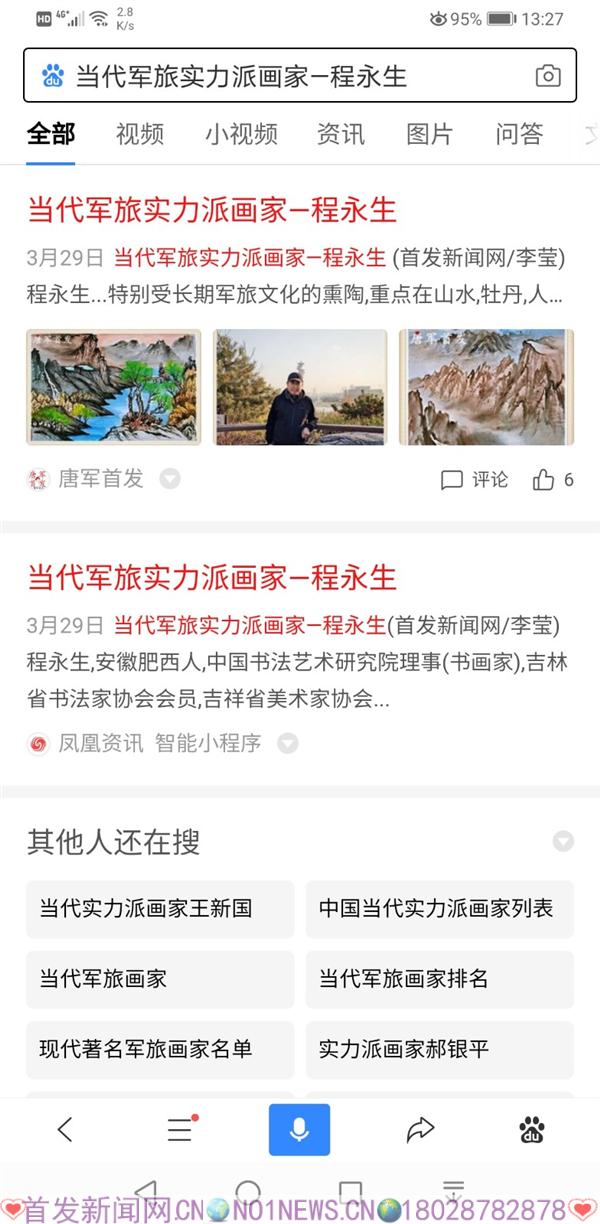Search for 中国当代实力派画家列表

click(x=439, y=909)
